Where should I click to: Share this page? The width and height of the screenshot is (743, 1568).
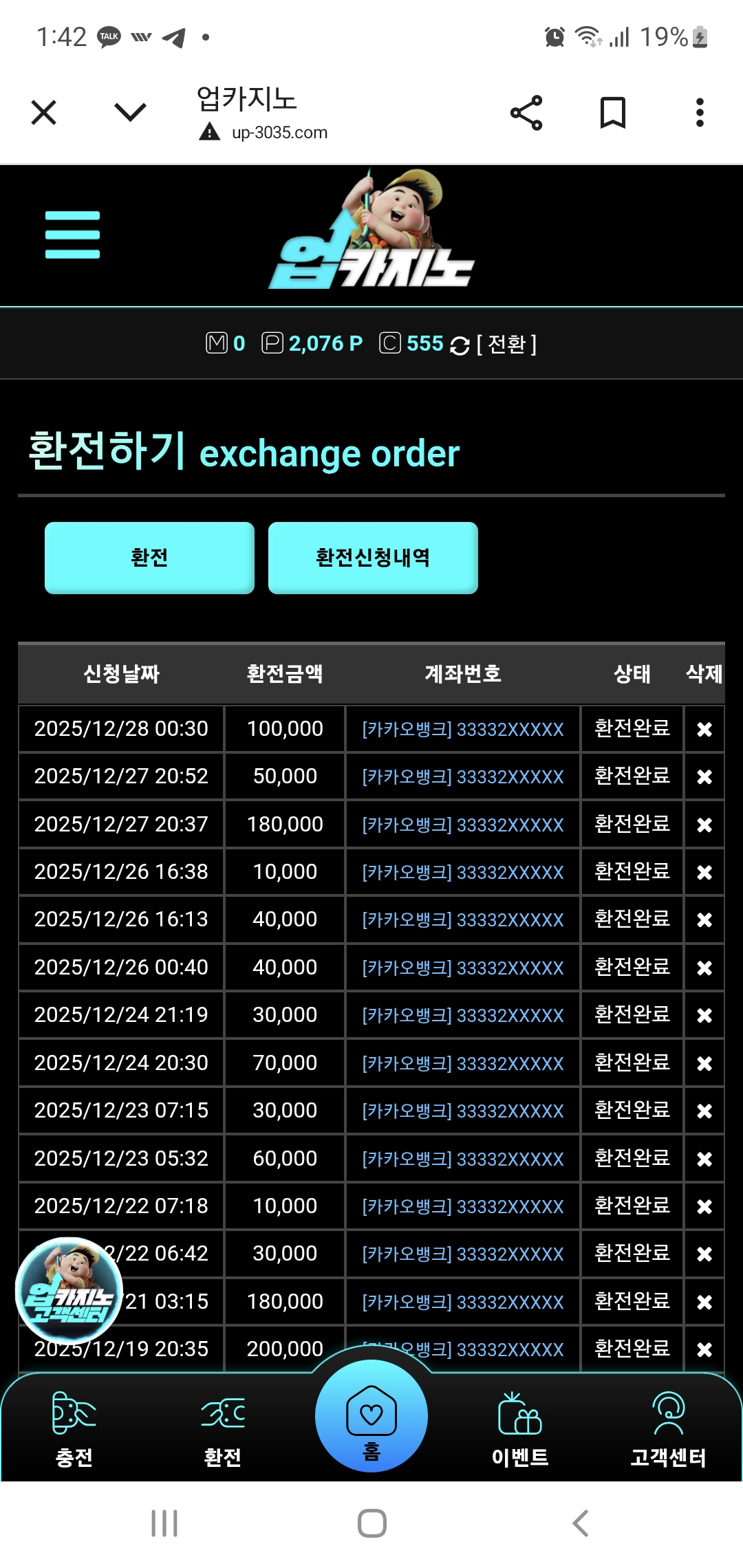[x=526, y=113]
